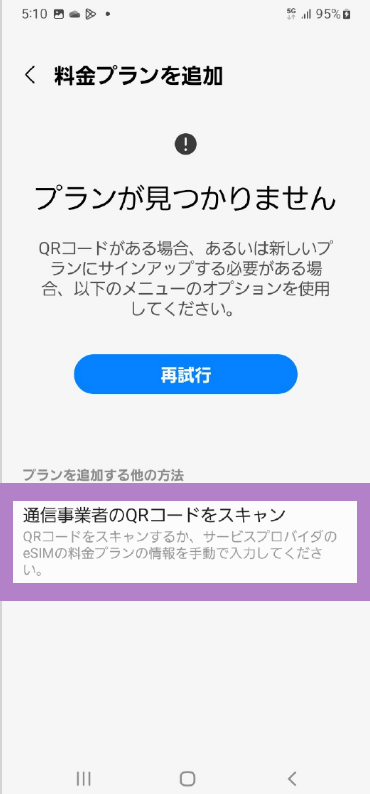Go to the home screen
370x794 pixels.
click(187, 778)
